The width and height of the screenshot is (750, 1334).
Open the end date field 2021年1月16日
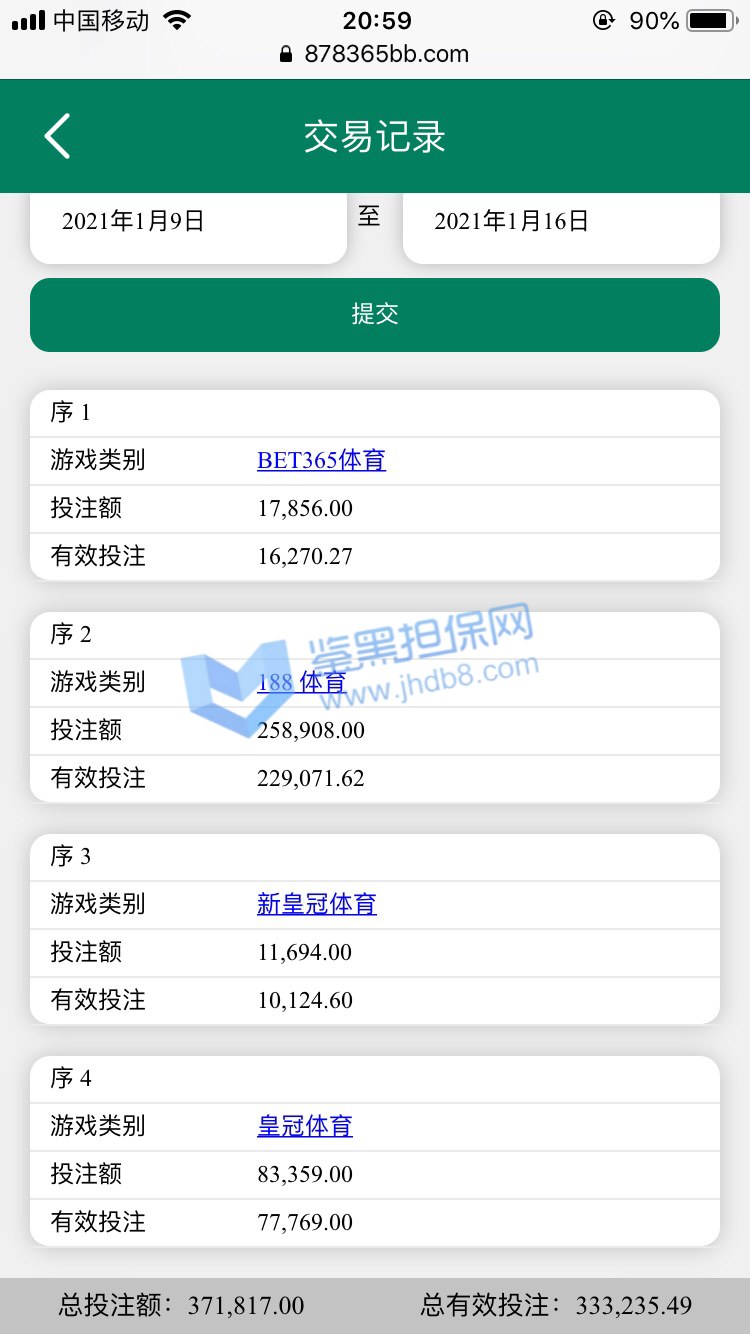pos(560,224)
